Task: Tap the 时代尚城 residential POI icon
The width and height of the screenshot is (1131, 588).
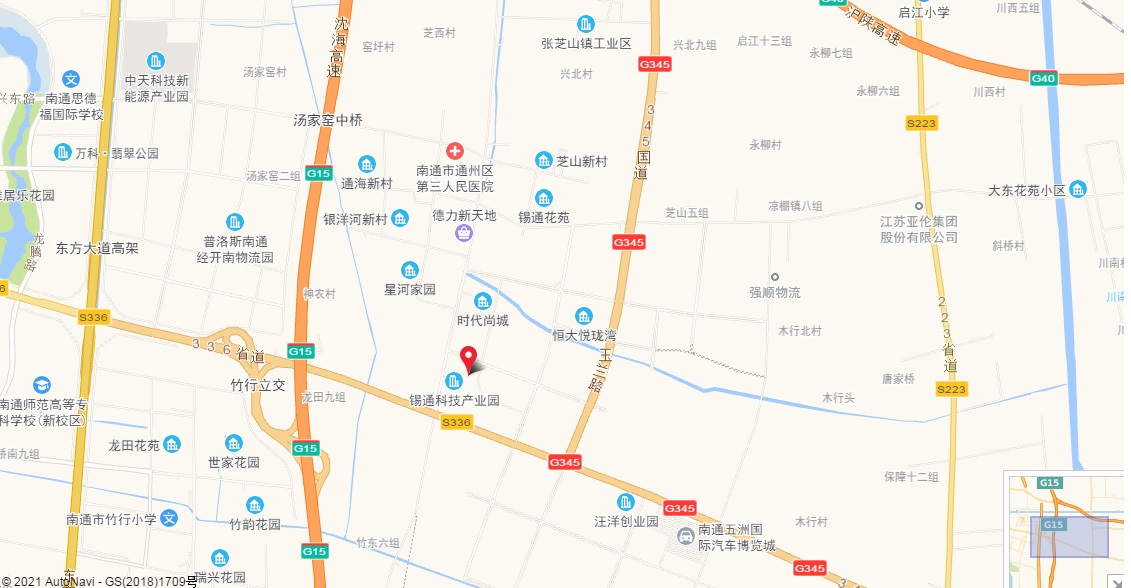Action: point(483,302)
